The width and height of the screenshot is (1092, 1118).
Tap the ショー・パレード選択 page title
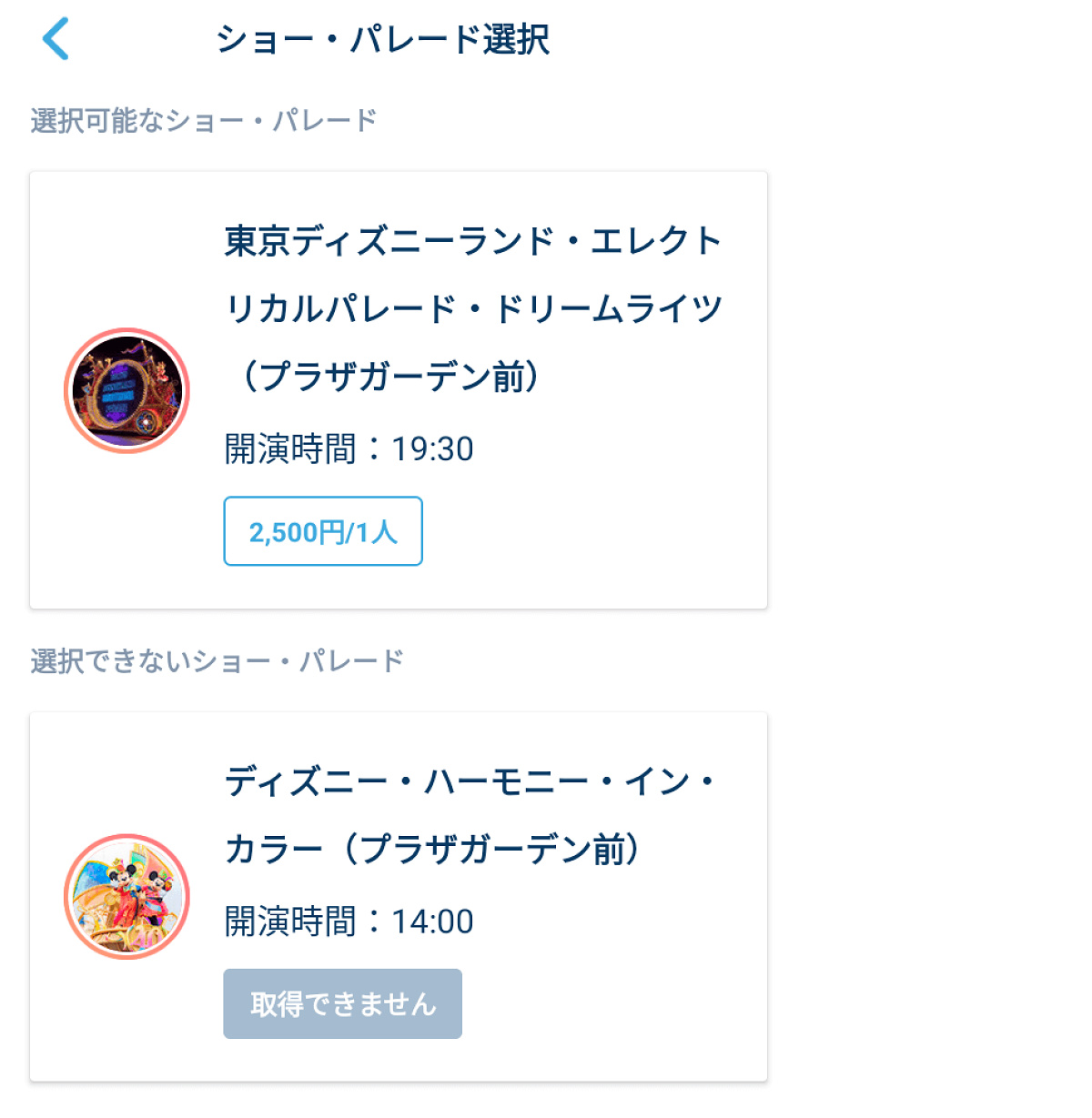coord(384,38)
